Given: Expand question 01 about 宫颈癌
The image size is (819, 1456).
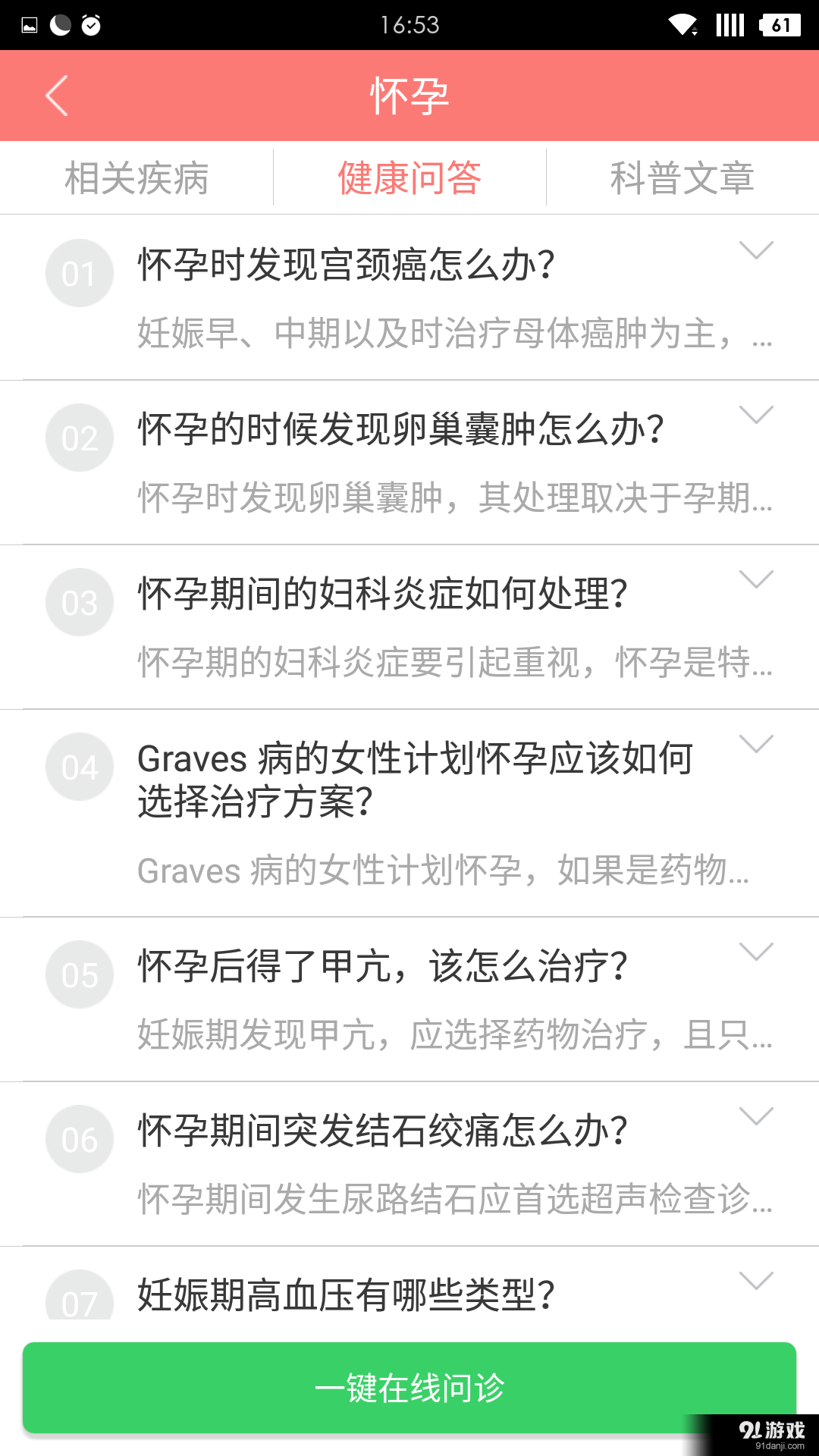Looking at the screenshot, I should click(x=756, y=253).
